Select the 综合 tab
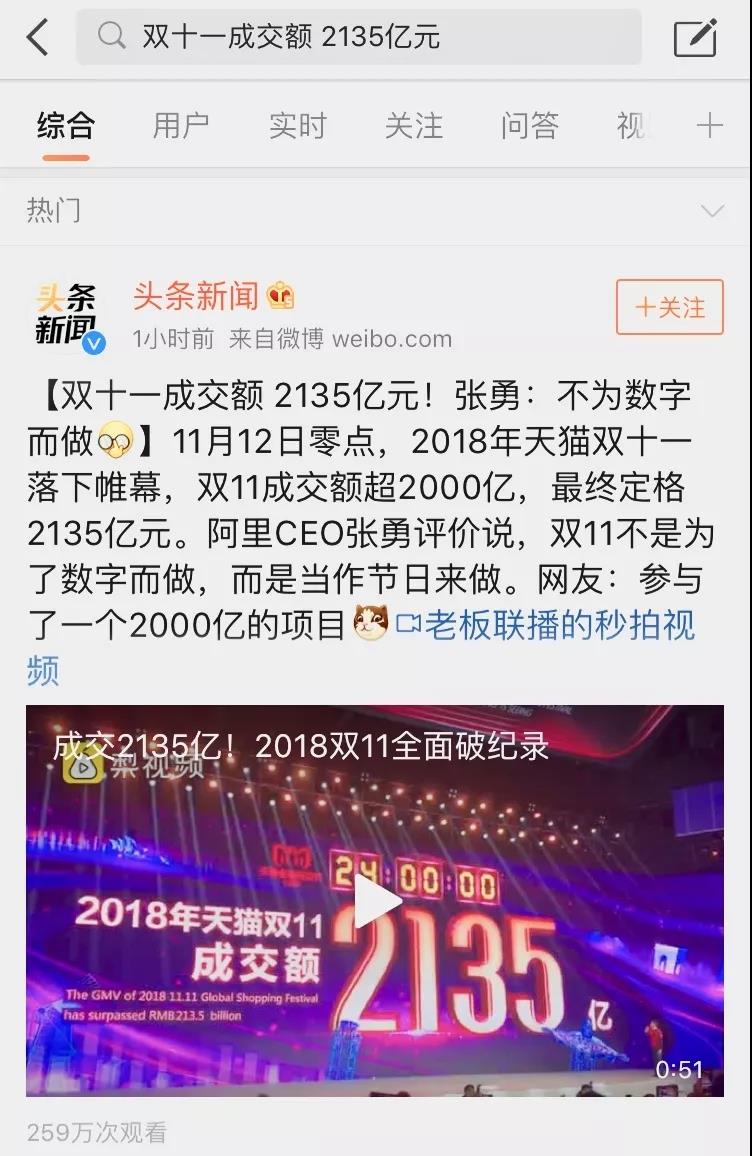752x1156 pixels. (x=65, y=126)
